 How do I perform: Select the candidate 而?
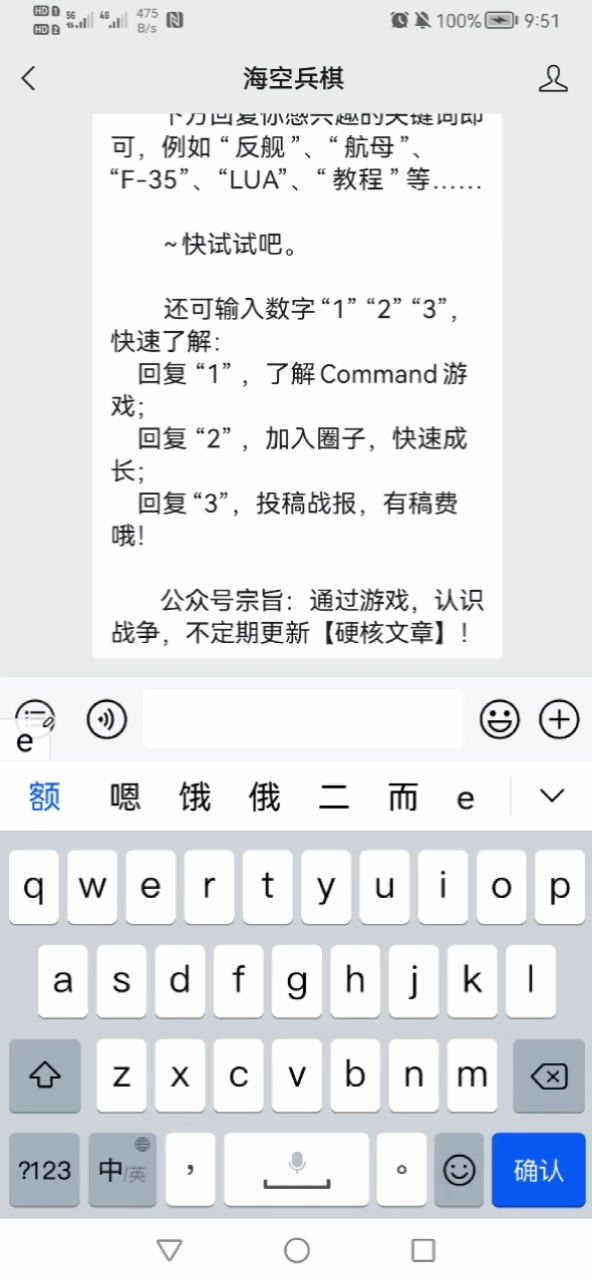pyautogui.click(x=403, y=797)
